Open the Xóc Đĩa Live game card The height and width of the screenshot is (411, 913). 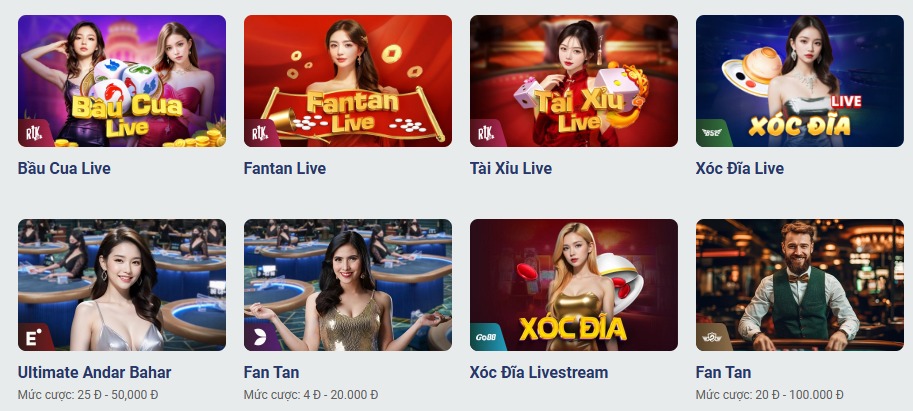click(799, 81)
